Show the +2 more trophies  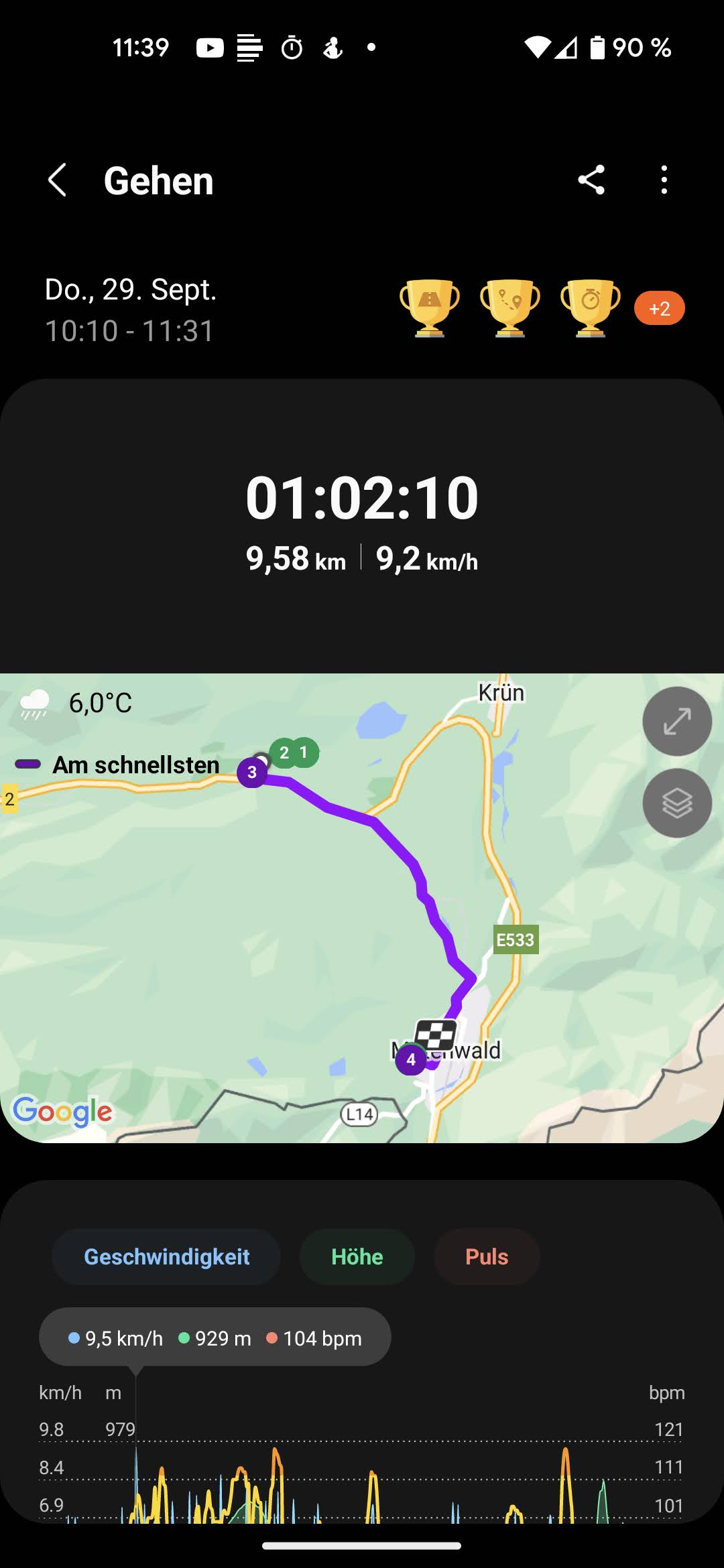(x=659, y=308)
